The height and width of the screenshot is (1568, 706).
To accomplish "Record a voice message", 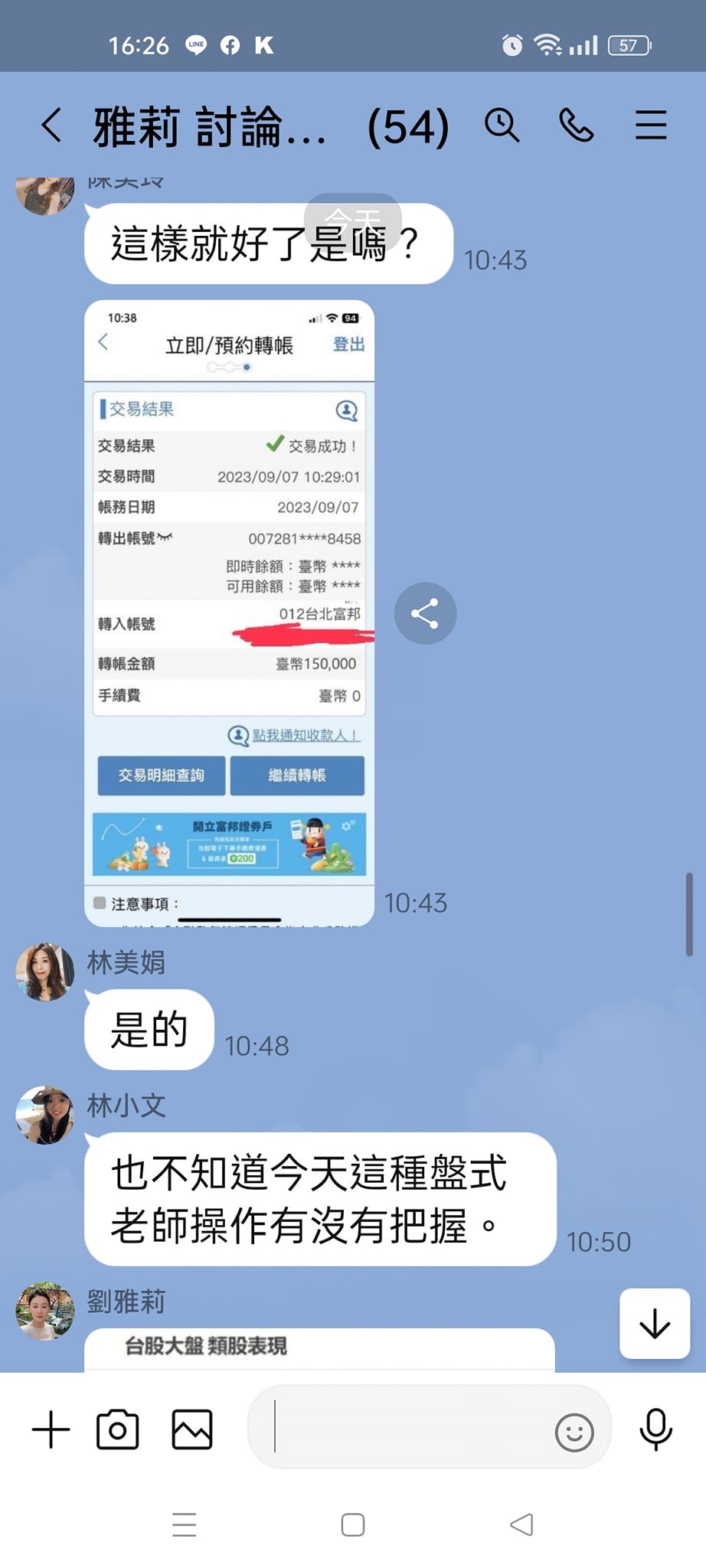I will click(x=655, y=1429).
